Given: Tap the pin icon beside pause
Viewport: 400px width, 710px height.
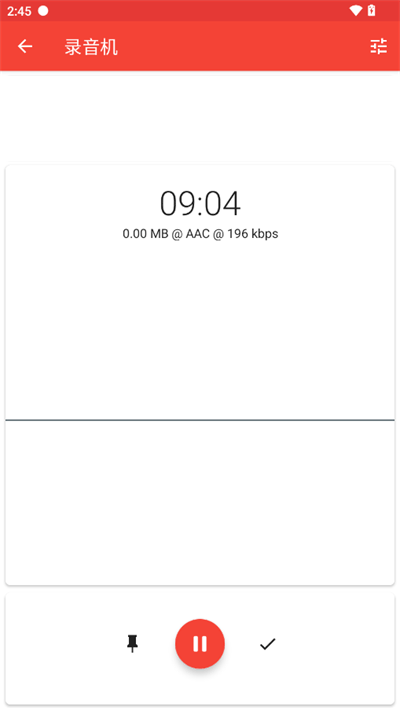Looking at the screenshot, I should pos(132,643).
